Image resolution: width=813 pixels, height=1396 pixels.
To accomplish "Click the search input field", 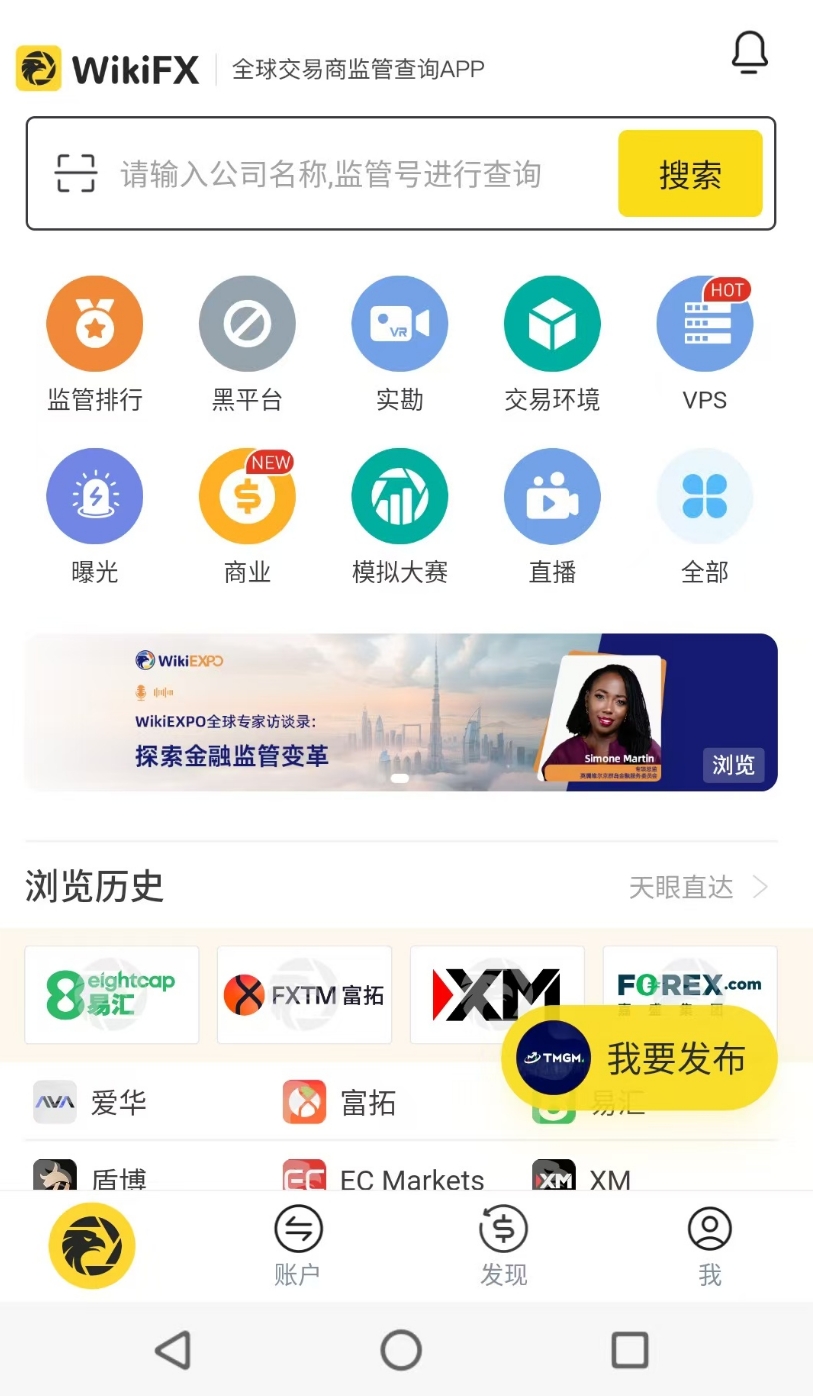I will tap(350, 173).
